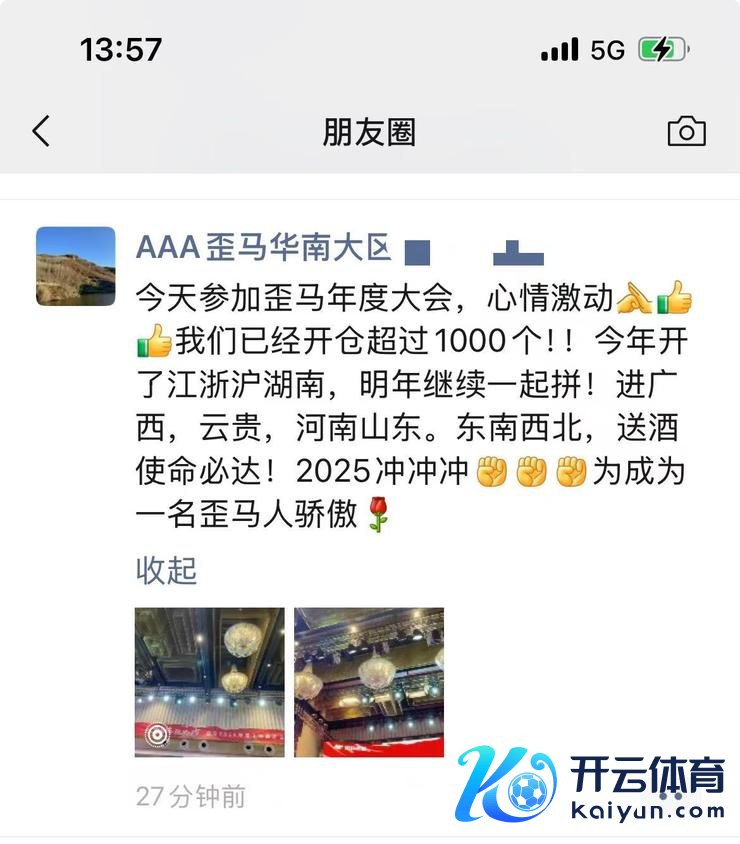
Task: Open the camera to post a moment
Action: tap(686, 131)
